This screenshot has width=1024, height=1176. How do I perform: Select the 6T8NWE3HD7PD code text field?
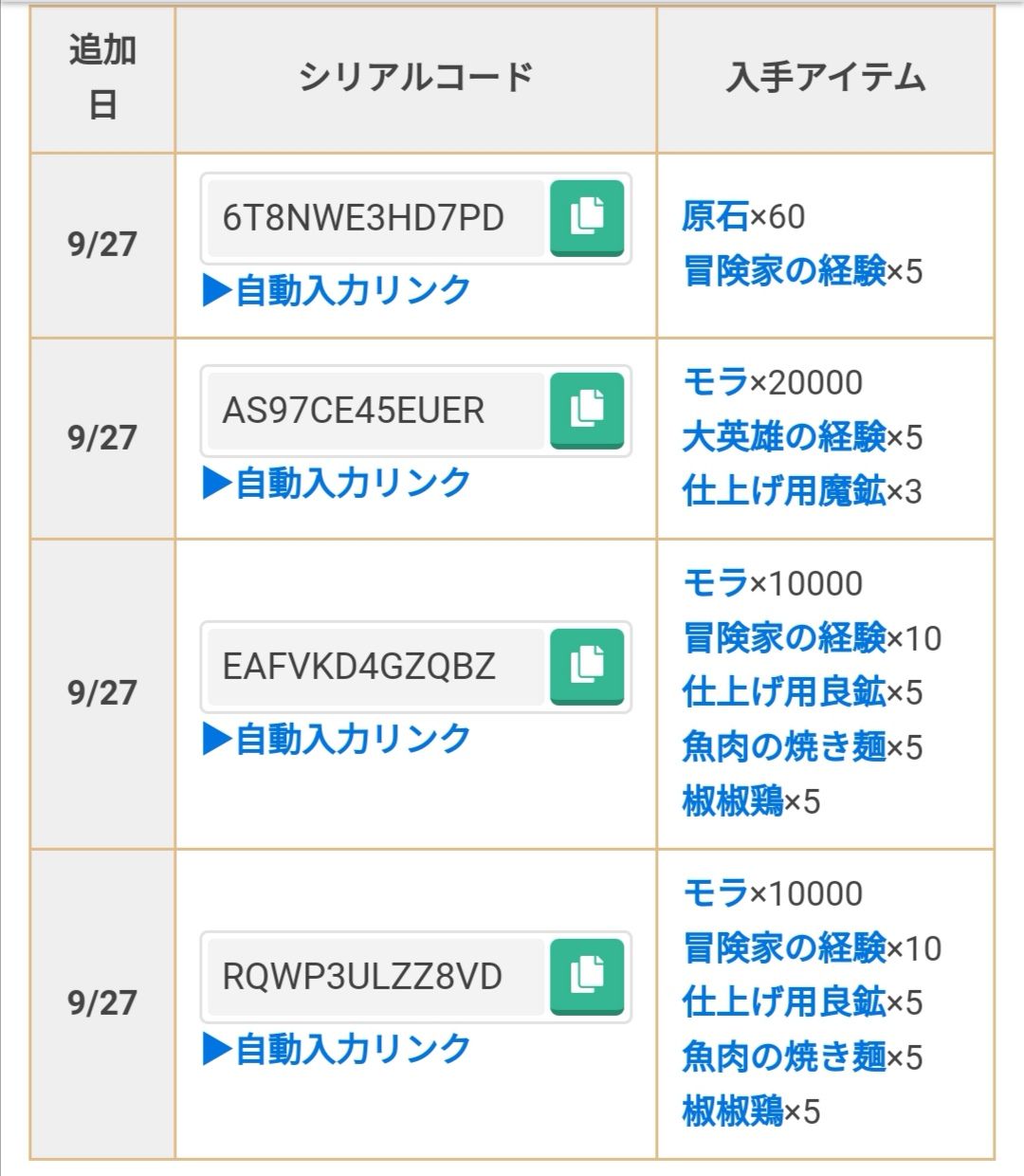click(375, 218)
